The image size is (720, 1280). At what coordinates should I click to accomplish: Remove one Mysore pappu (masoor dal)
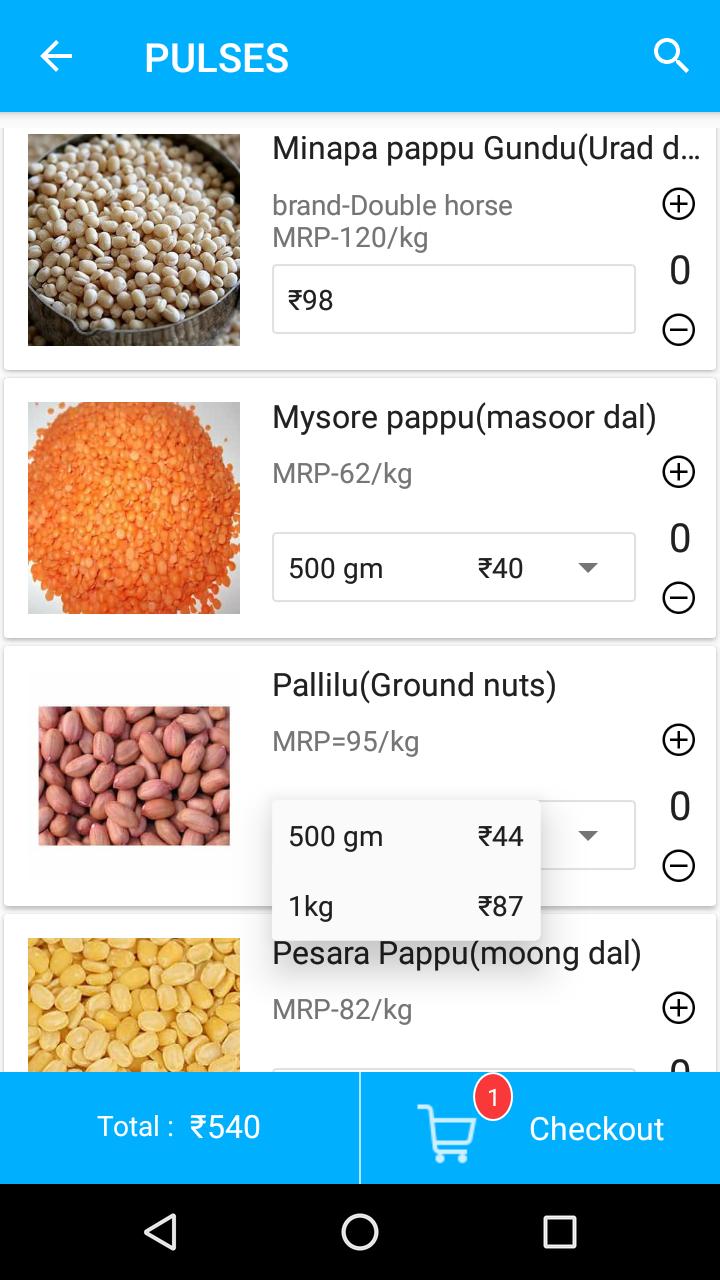coord(679,597)
